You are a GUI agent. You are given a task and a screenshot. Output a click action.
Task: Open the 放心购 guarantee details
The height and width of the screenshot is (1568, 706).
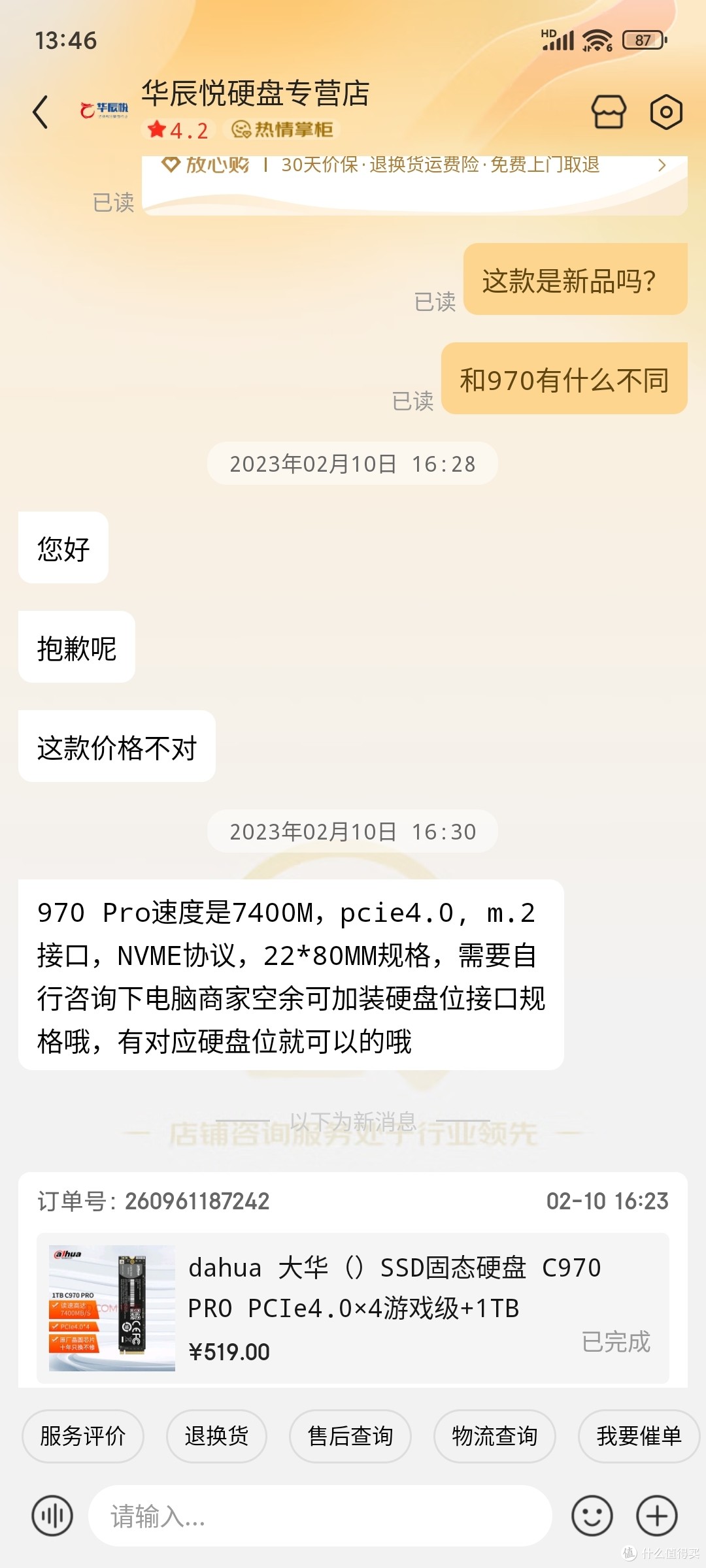(413, 165)
